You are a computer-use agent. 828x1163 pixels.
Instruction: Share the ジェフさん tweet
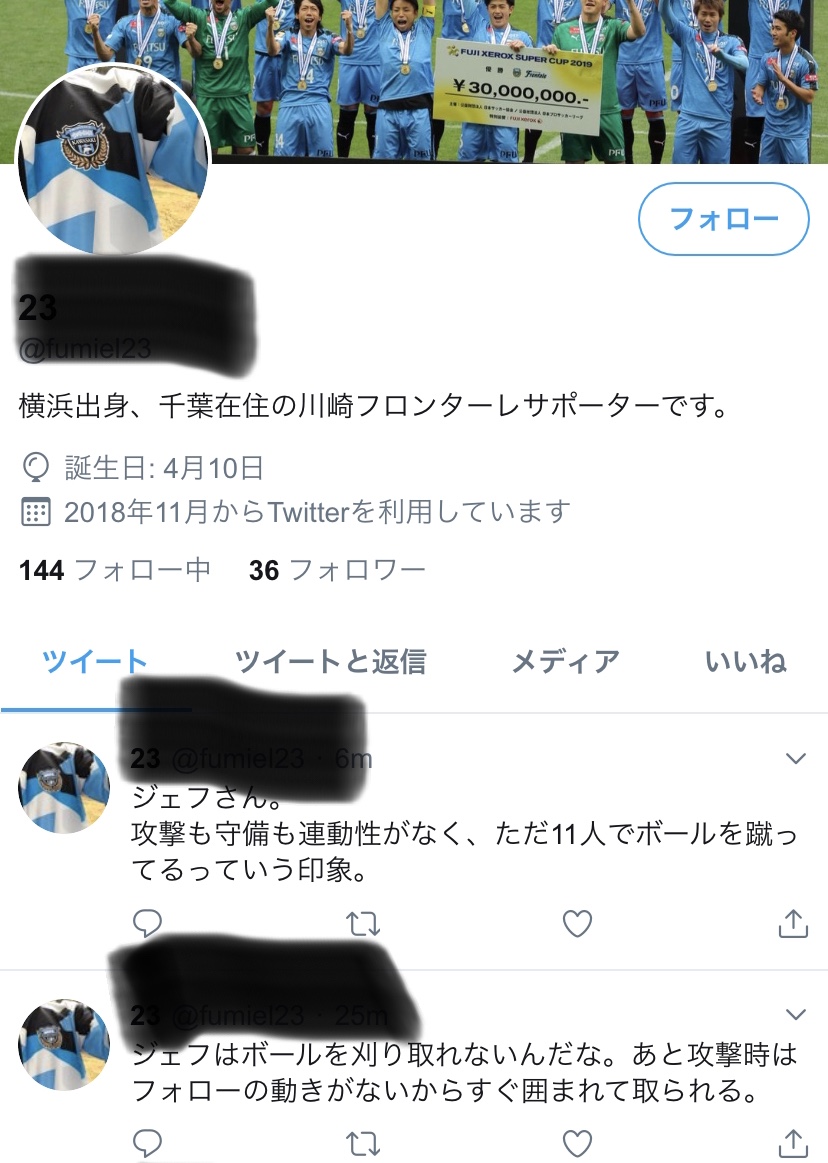click(x=792, y=924)
